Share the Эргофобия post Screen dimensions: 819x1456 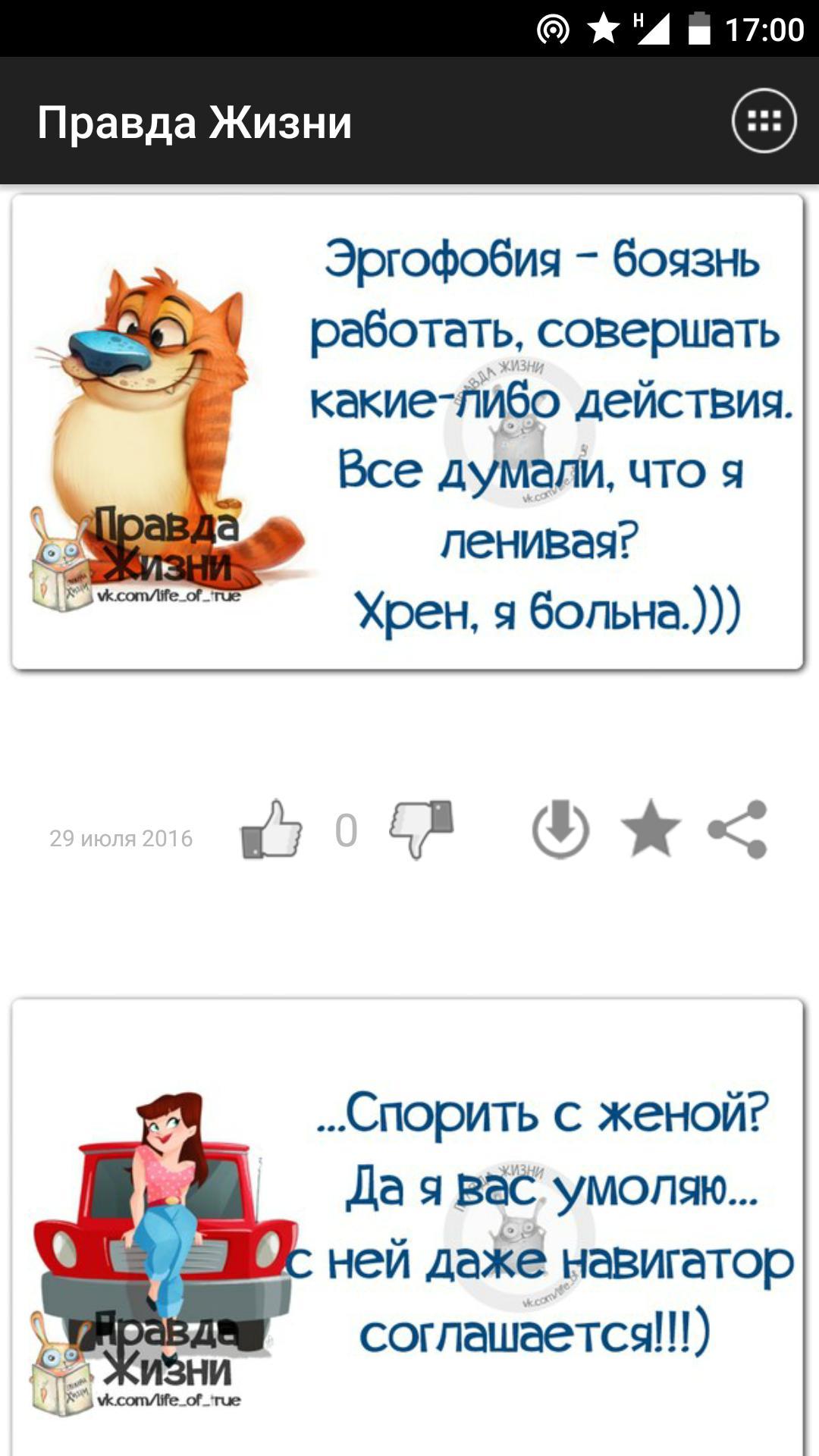click(737, 830)
